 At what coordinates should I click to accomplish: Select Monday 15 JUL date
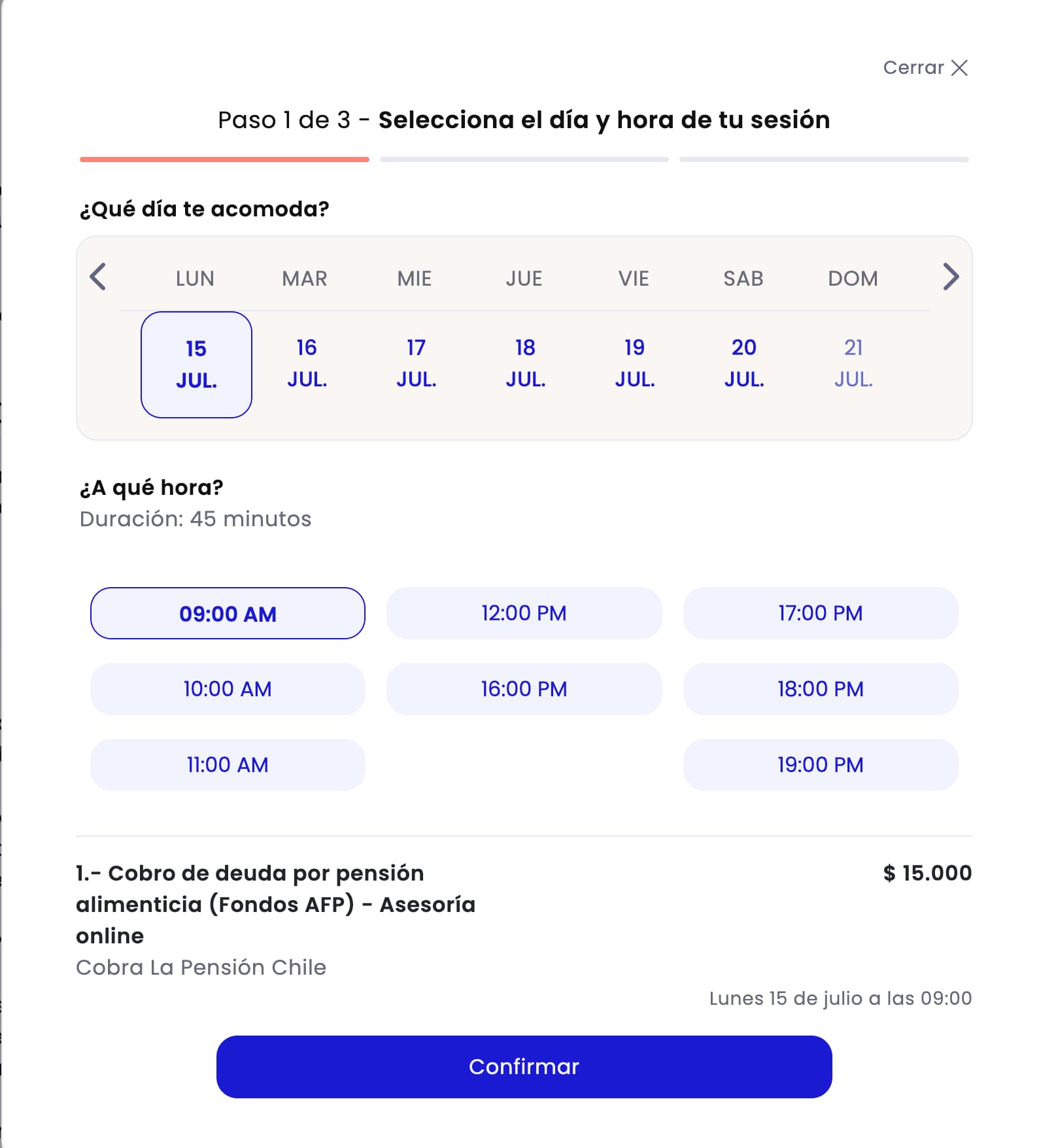pyautogui.click(x=196, y=363)
